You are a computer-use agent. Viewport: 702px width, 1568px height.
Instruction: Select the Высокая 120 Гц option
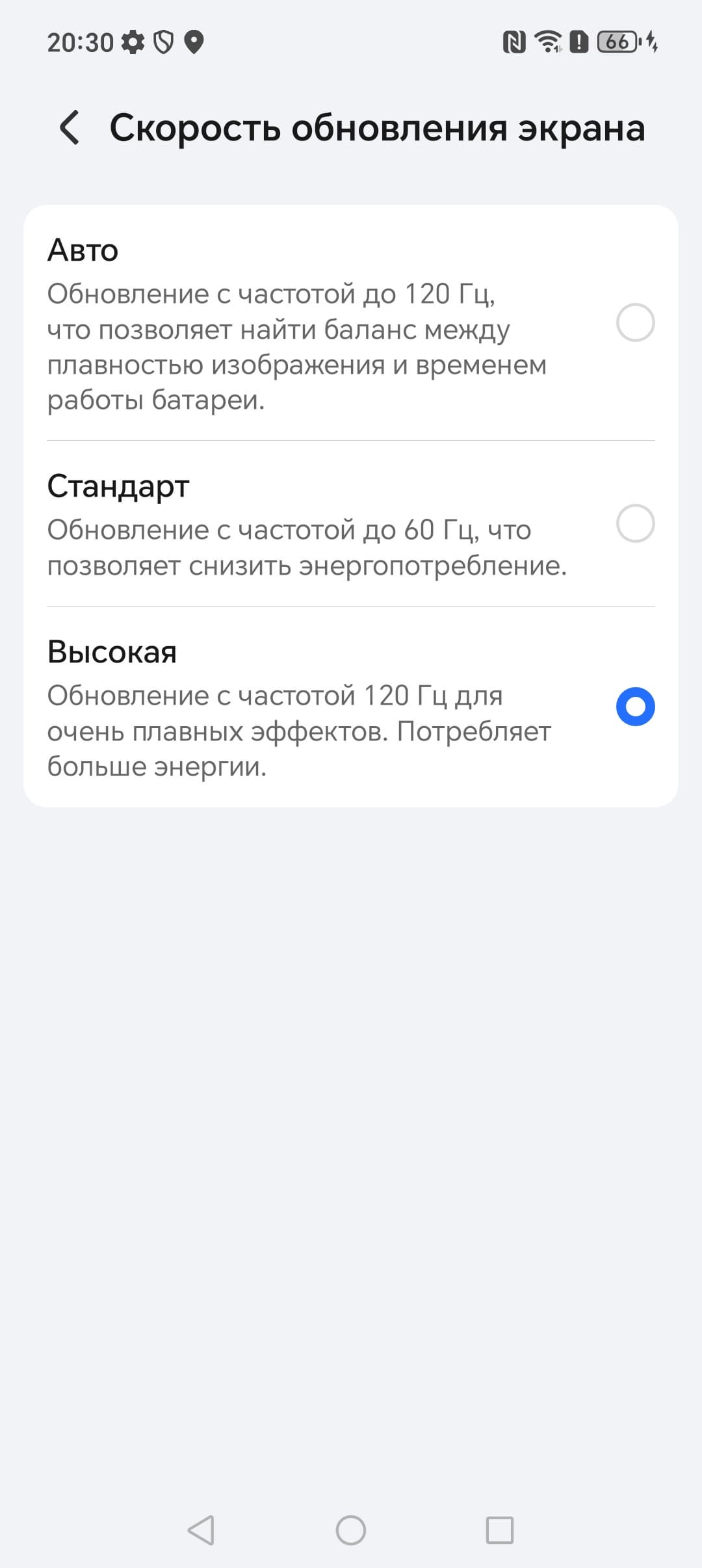634,707
